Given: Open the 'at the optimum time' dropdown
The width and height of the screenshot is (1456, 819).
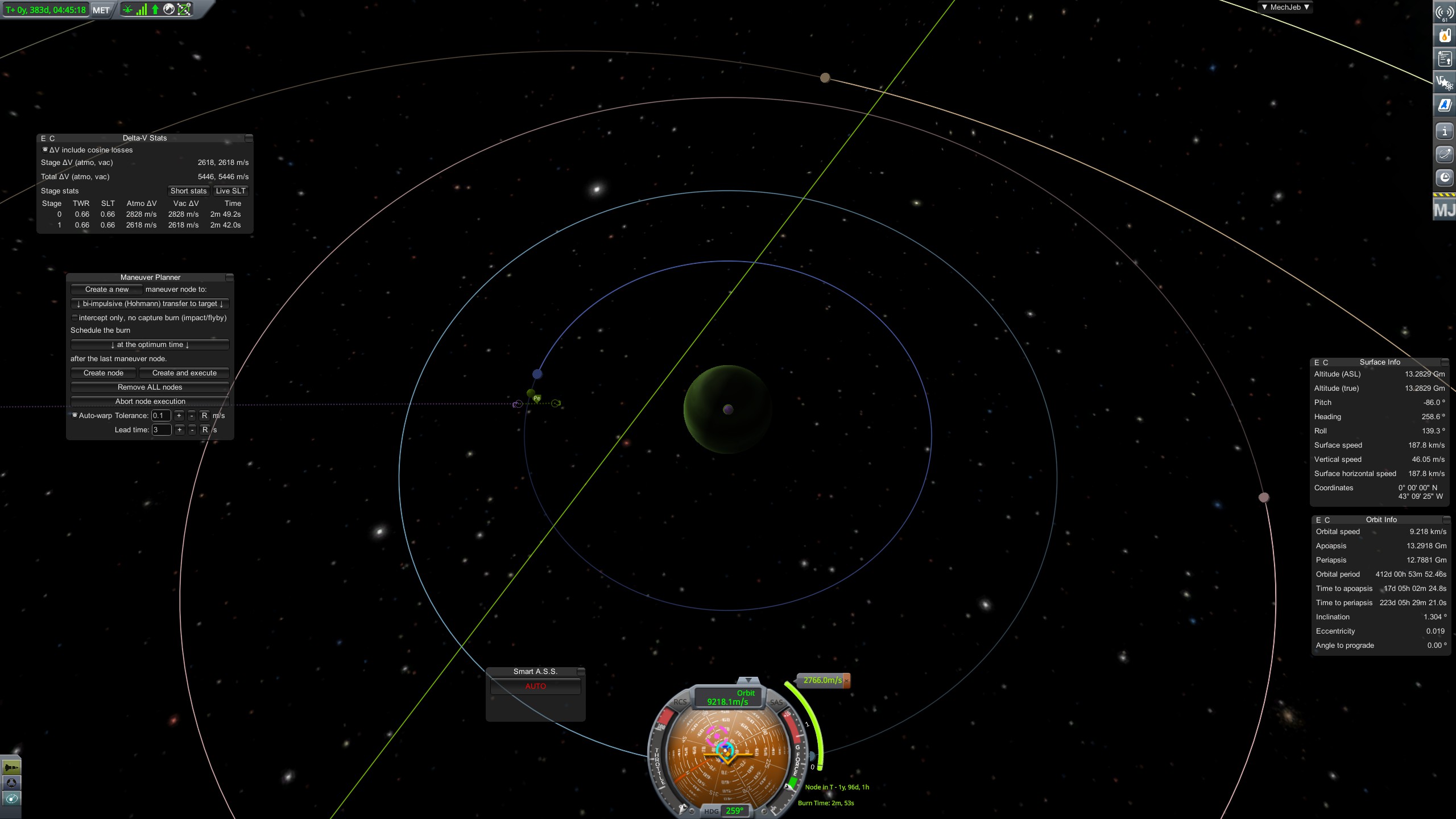Looking at the screenshot, I should [x=150, y=345].
